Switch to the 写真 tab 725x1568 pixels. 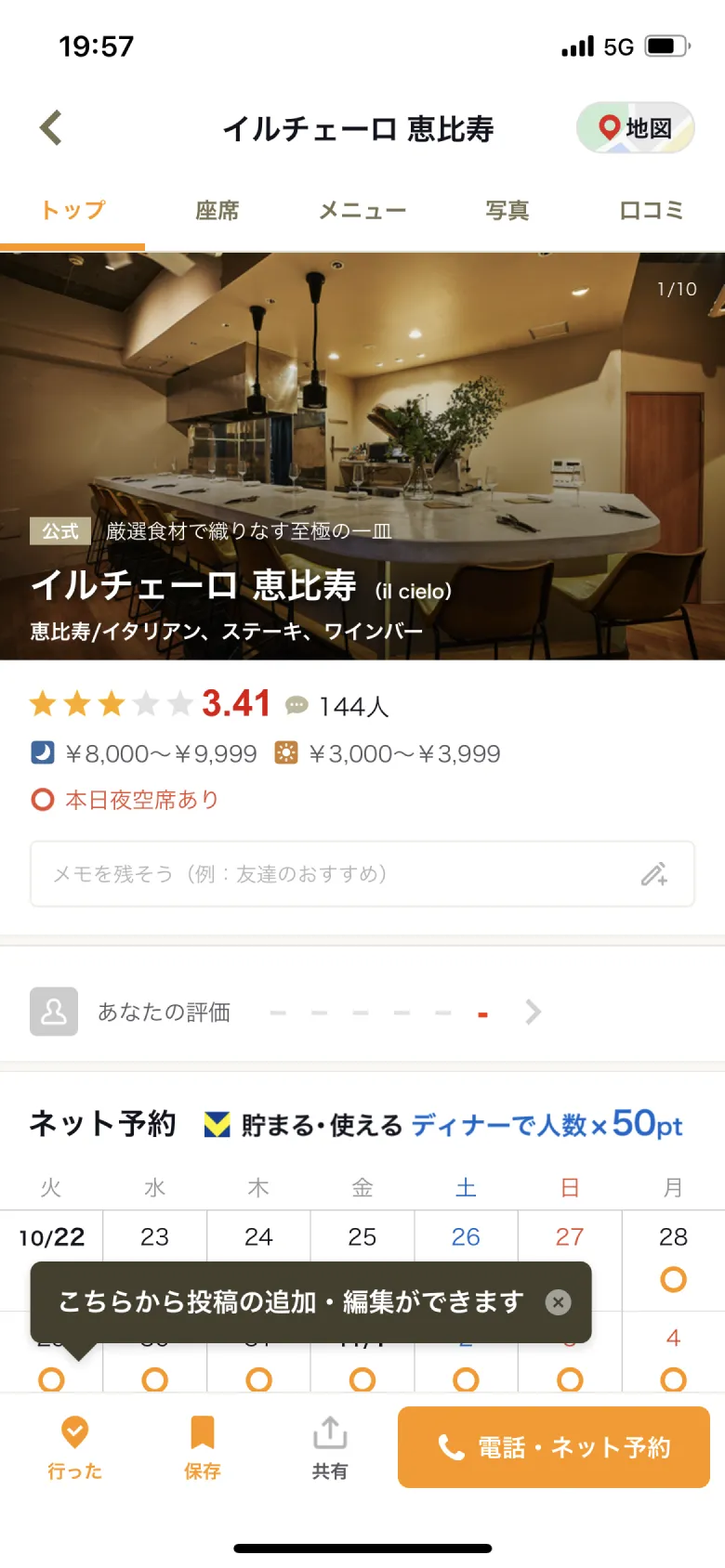coord(507,210)
